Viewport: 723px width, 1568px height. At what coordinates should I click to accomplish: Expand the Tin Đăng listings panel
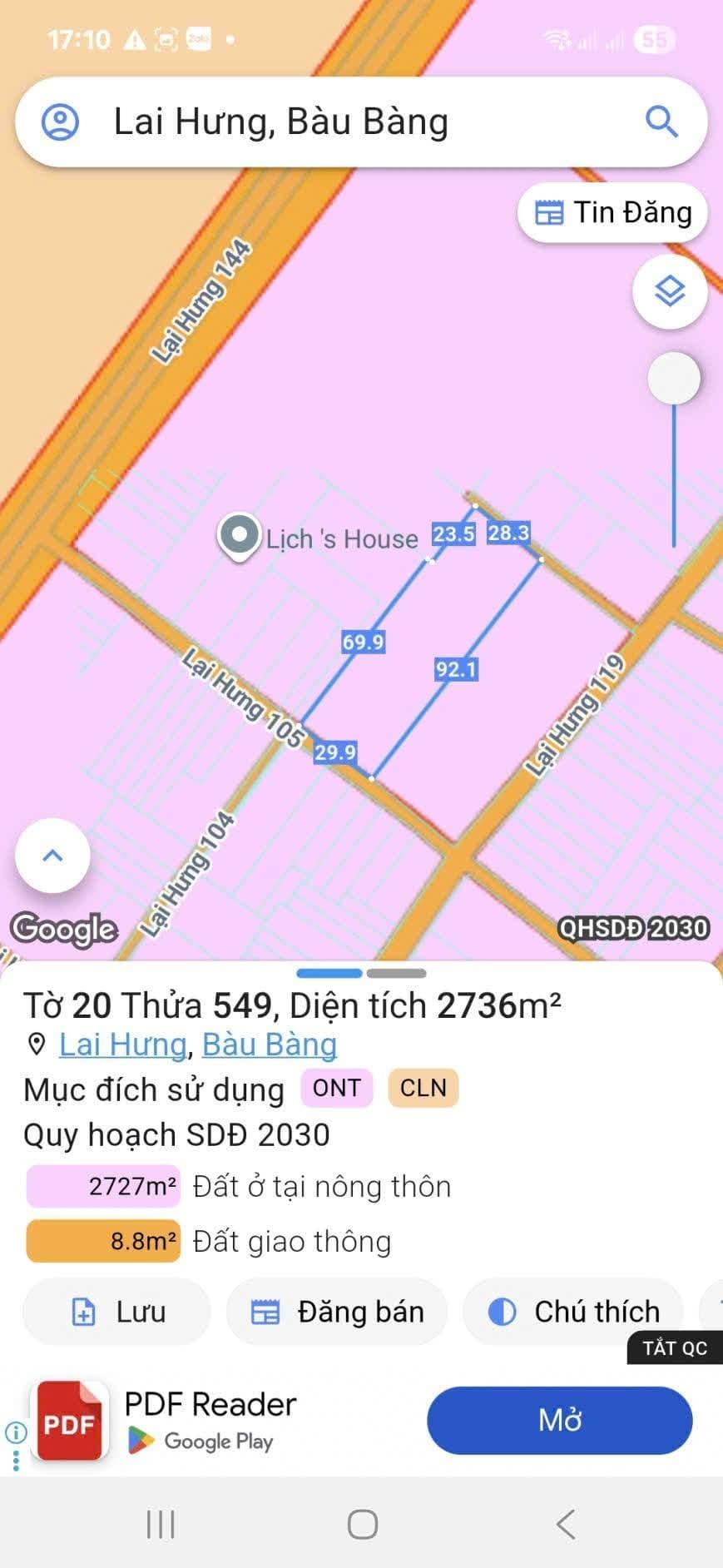coord(613,213)
